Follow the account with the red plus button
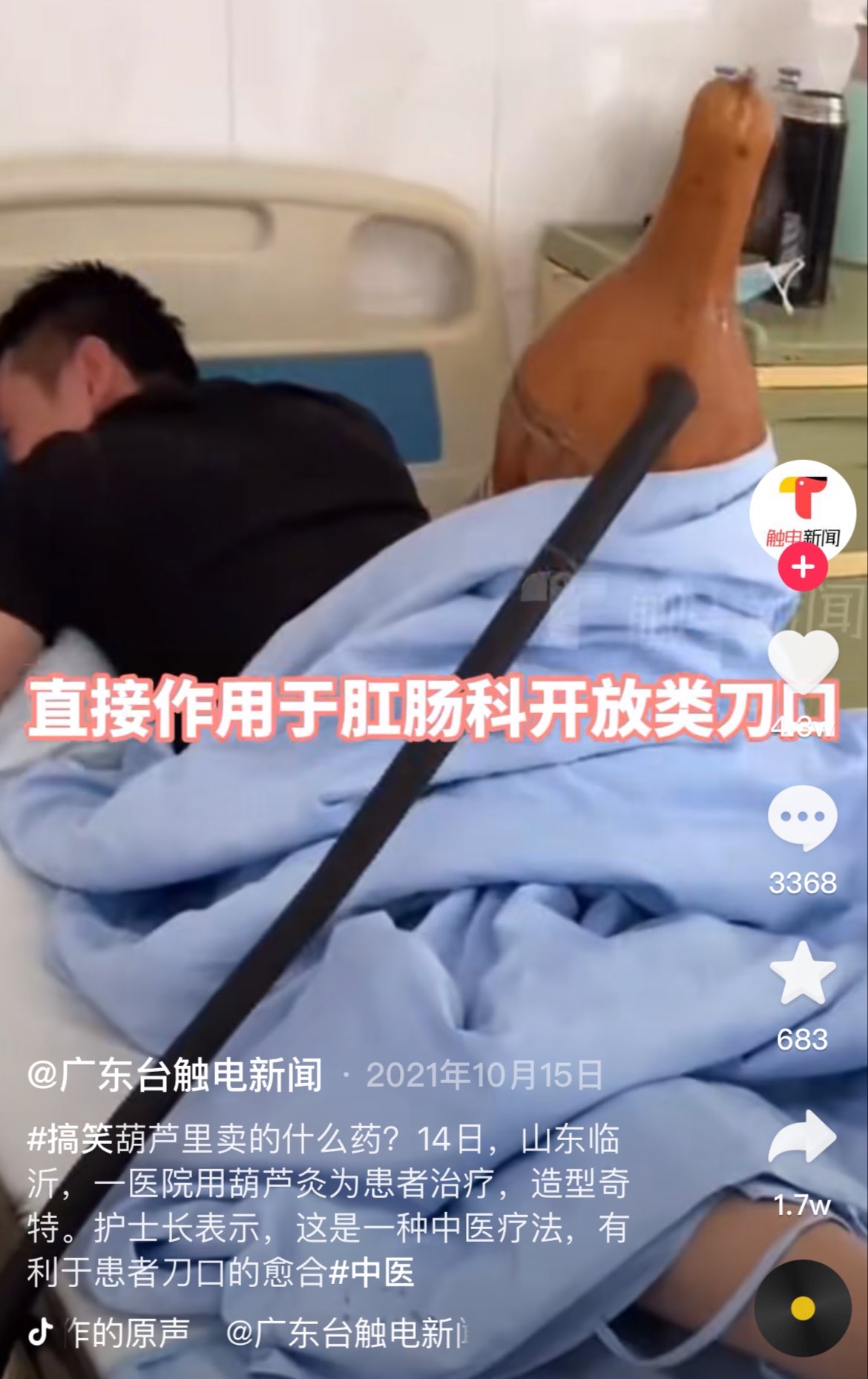868x1379 pixels. (803, 569)
